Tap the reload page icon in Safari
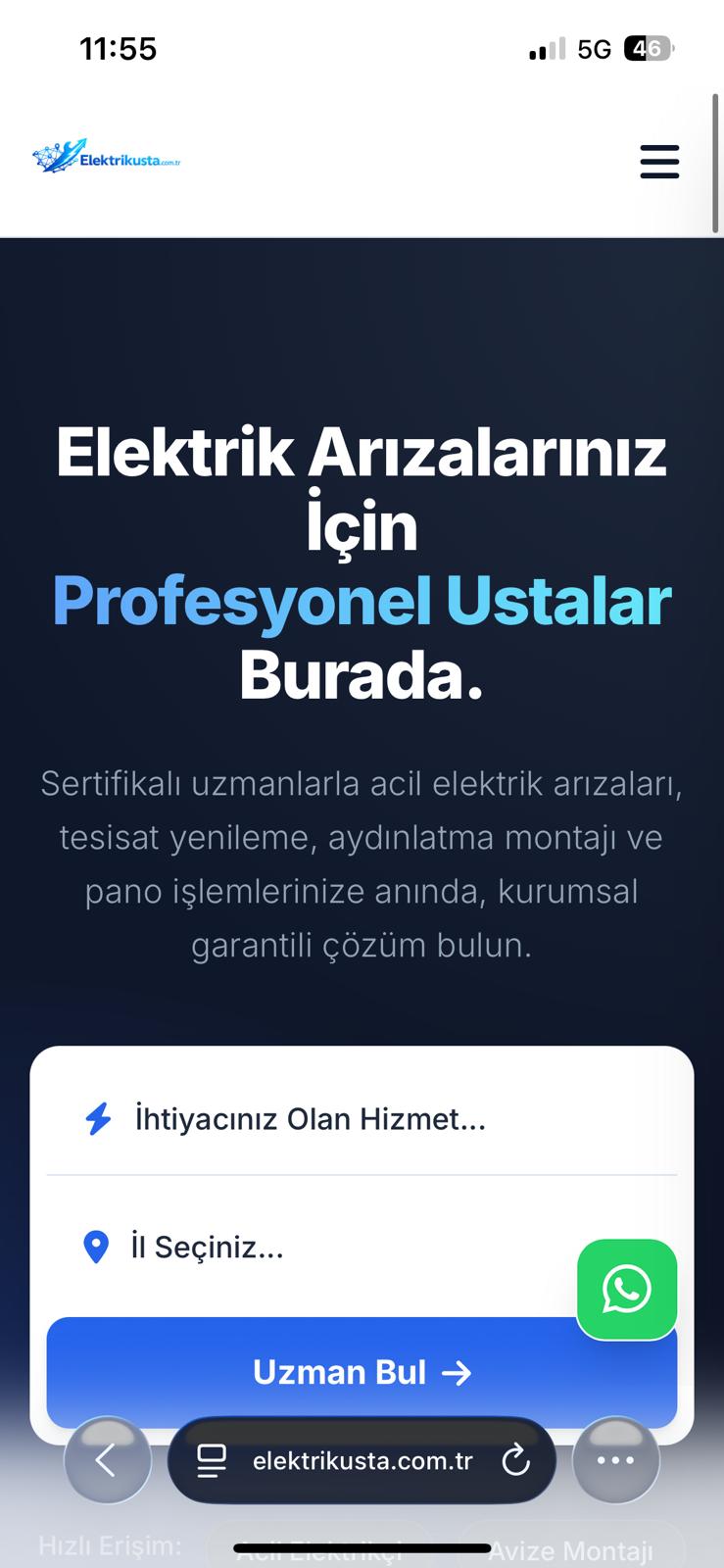 (516, 1460)
